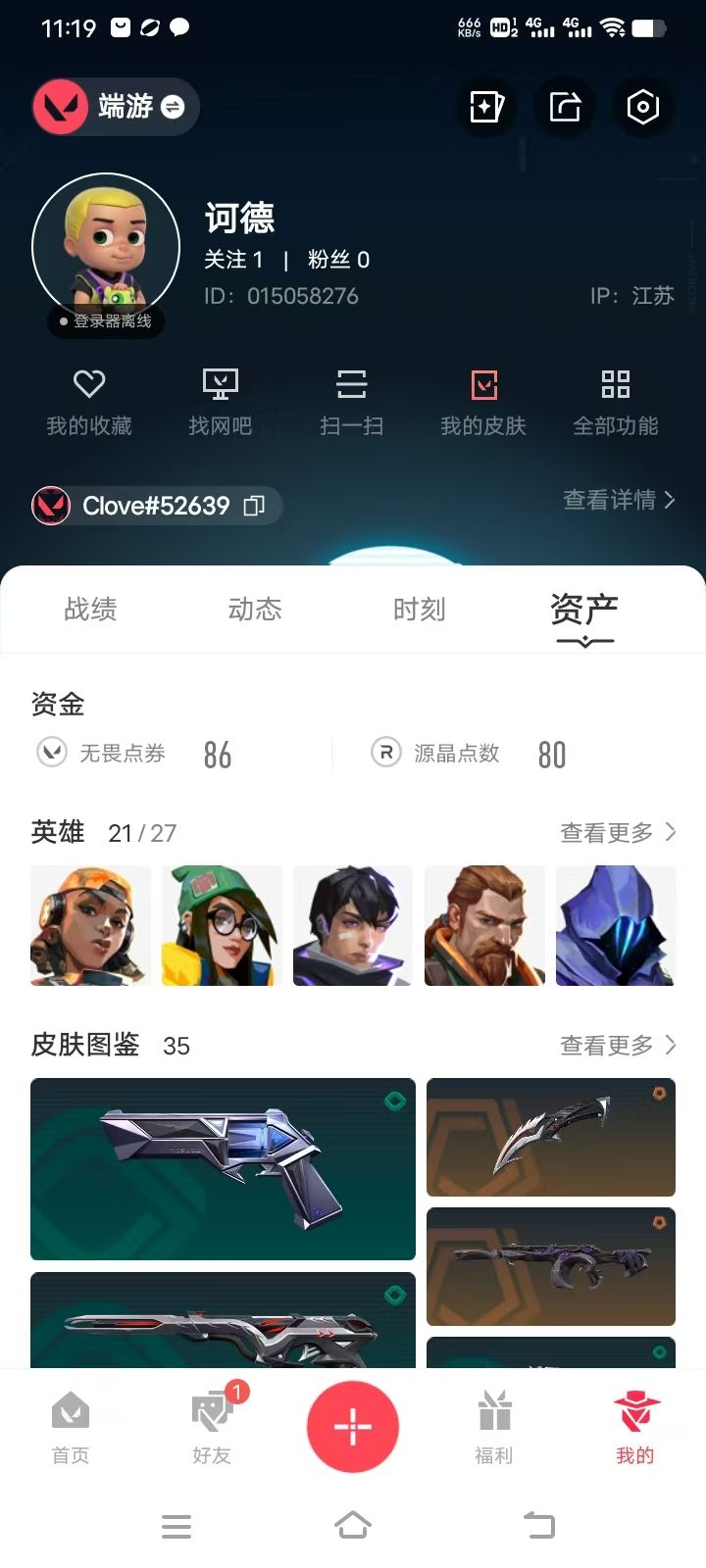Go to the 福利 benefits tab

point(494,1427)
